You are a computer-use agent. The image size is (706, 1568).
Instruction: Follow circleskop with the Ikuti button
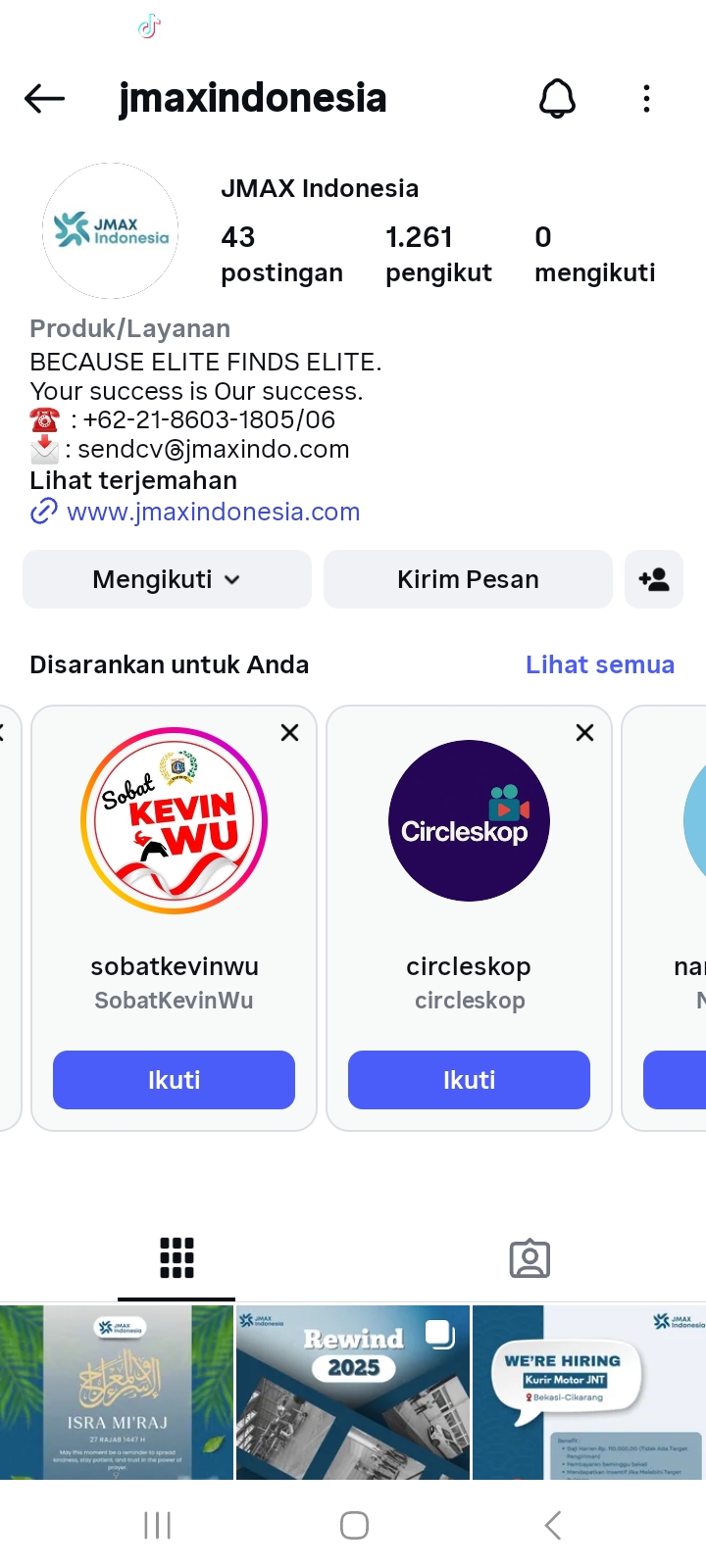[x=469, y=1080]
